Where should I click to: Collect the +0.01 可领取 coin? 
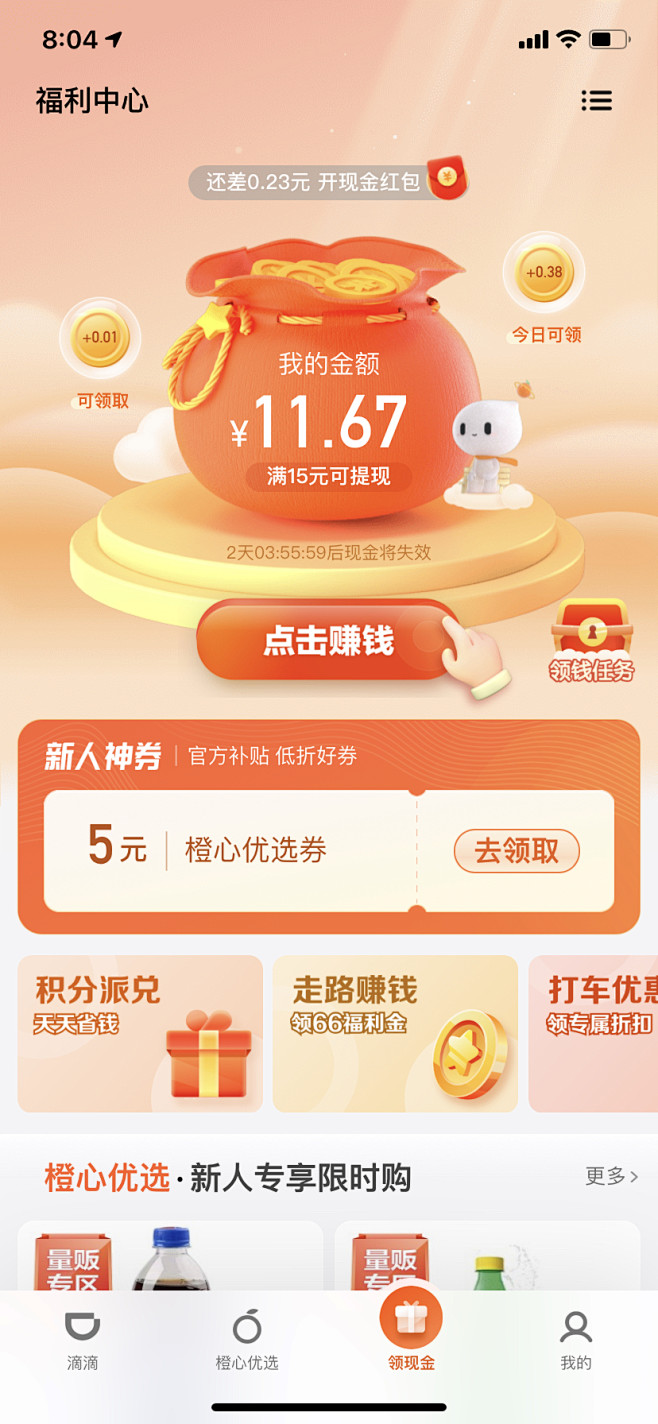tap(100, 338)
